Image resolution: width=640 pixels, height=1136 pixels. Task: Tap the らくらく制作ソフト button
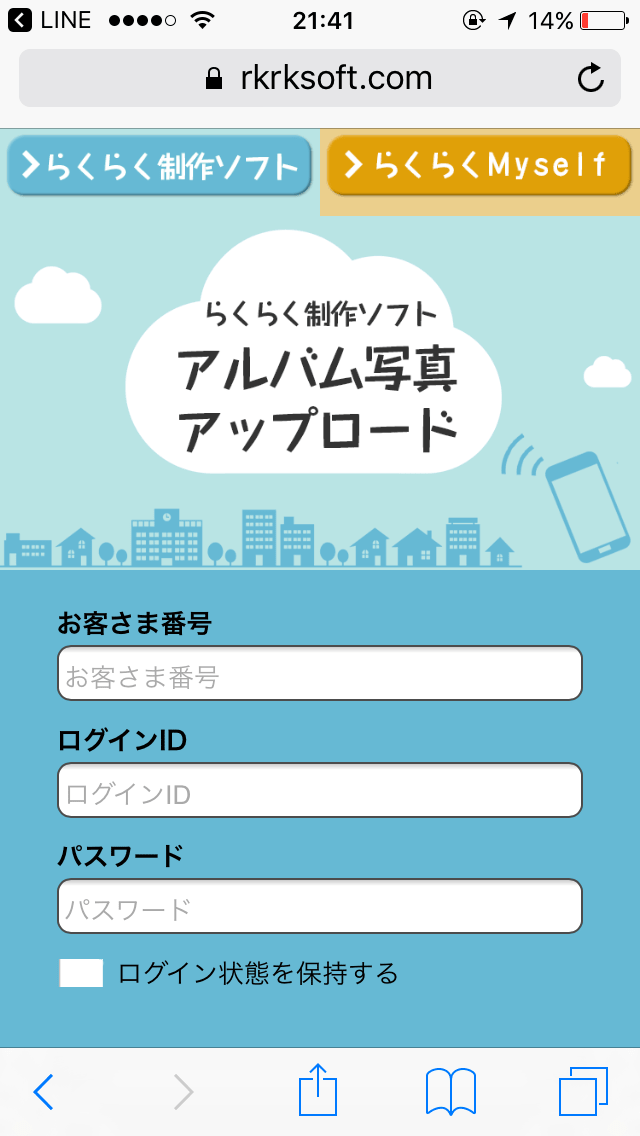point(160,165)
